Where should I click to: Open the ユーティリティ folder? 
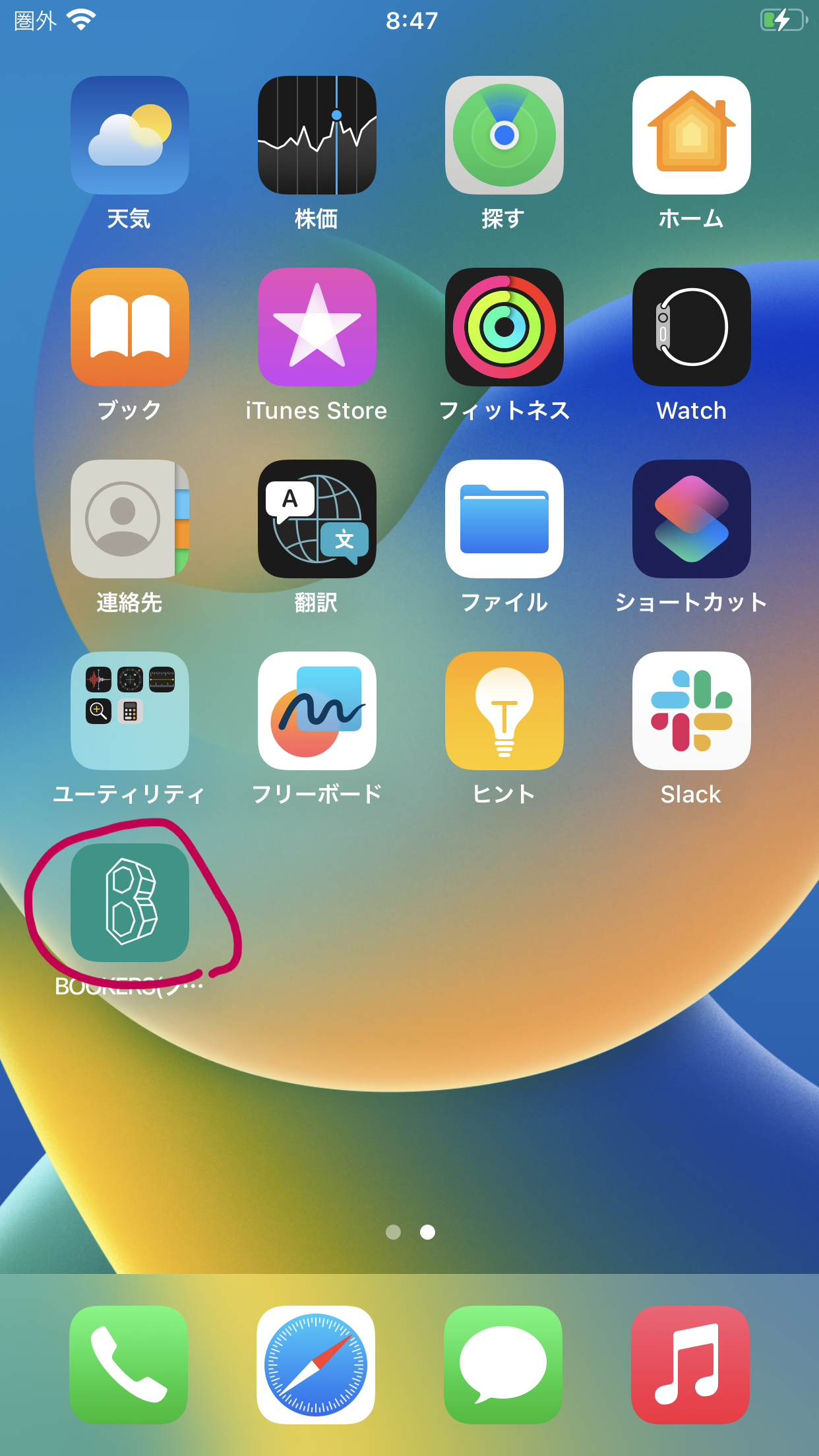tap(129, 711)
